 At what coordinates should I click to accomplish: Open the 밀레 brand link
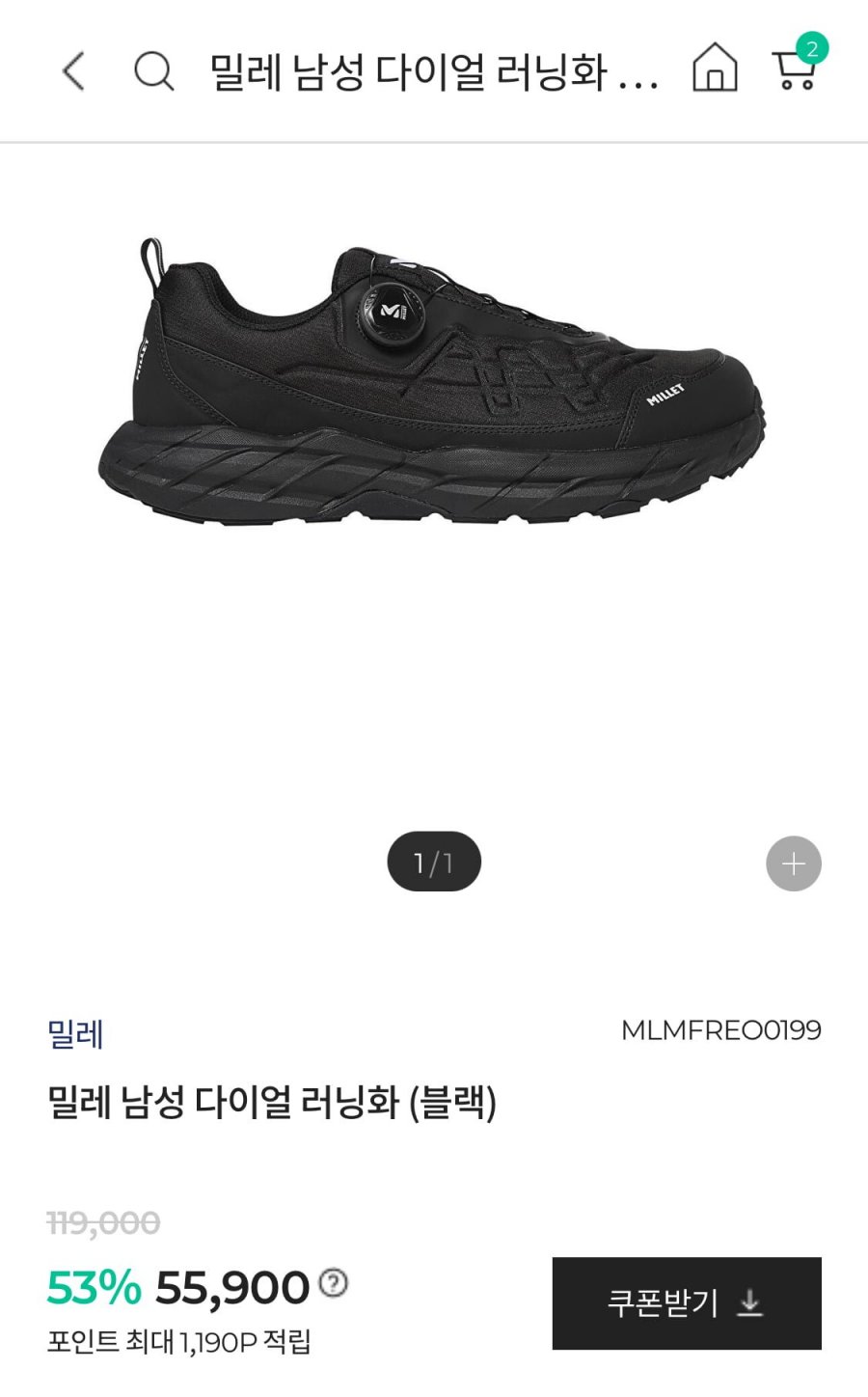[x=75, y=1033]
